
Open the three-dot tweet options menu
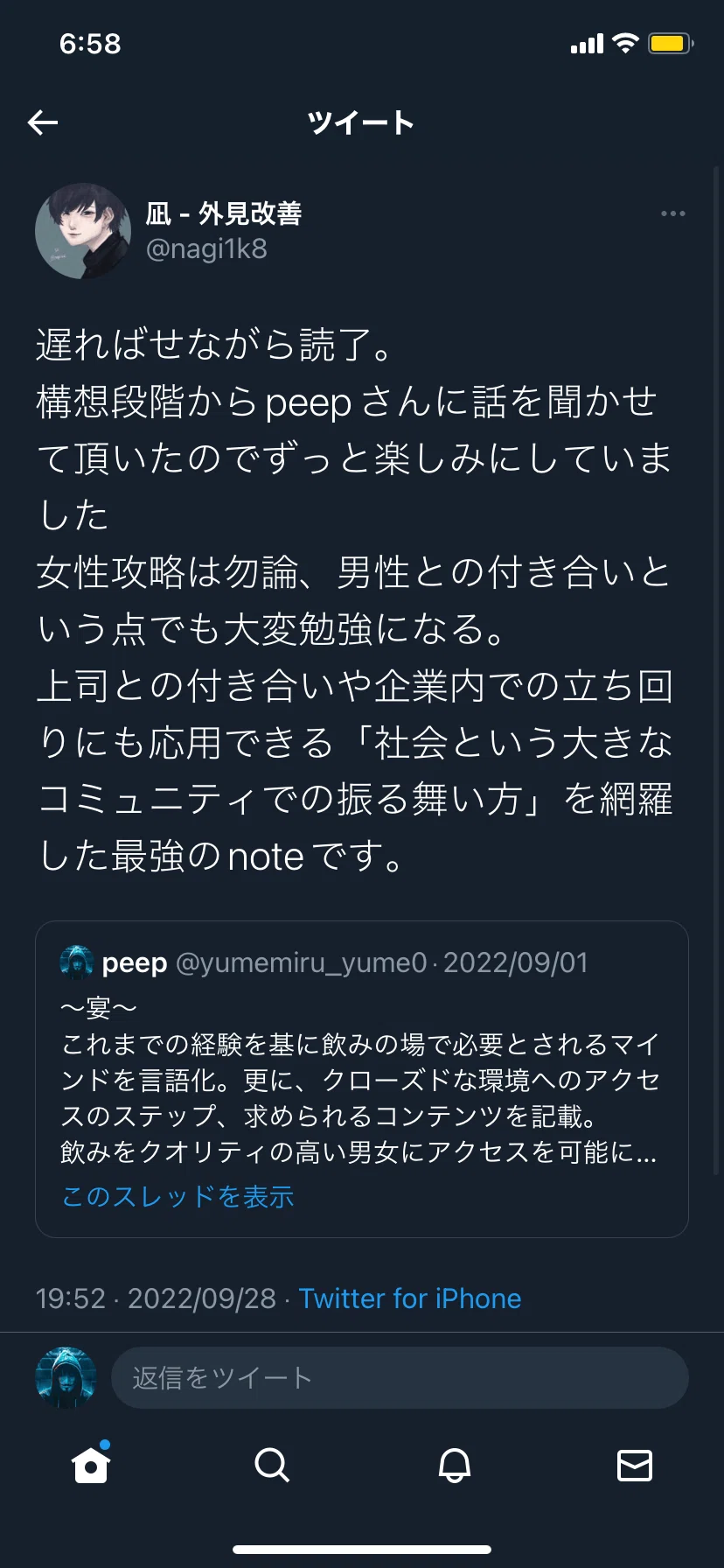tap(672, 213)
